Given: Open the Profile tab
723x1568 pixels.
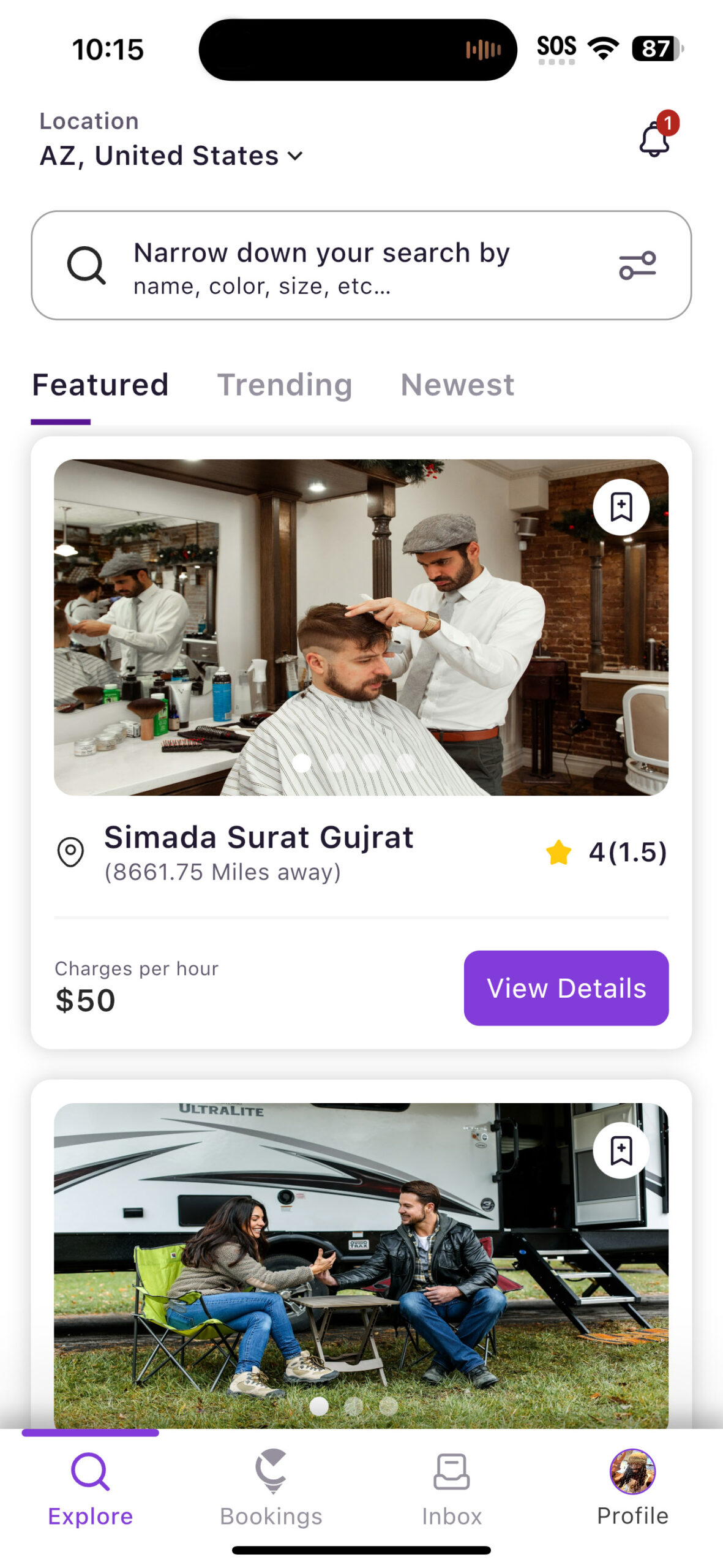Looking at the screenshot, I should [x=632, y=1487].
